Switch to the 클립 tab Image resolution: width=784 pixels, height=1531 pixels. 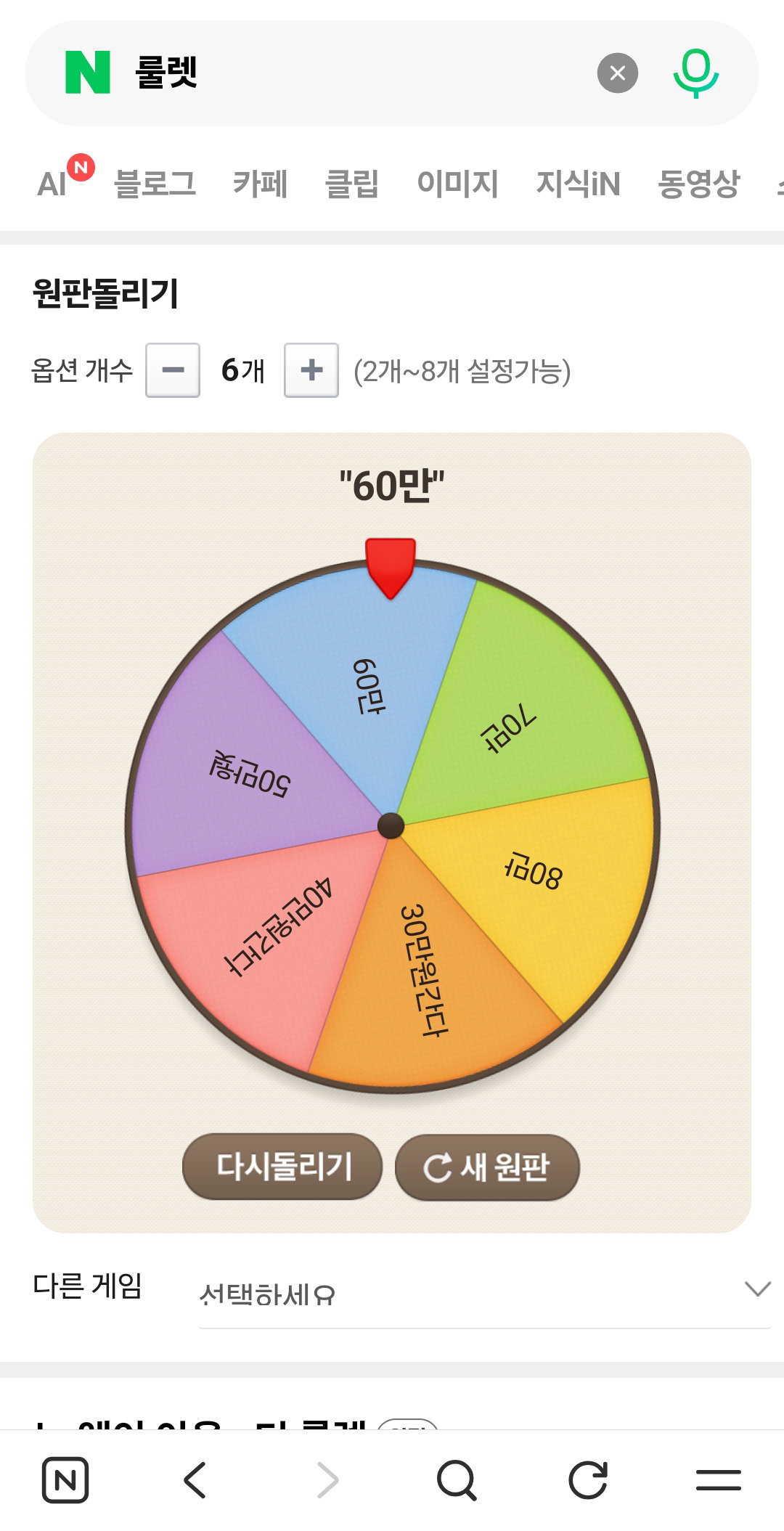[x=352, y=183]
